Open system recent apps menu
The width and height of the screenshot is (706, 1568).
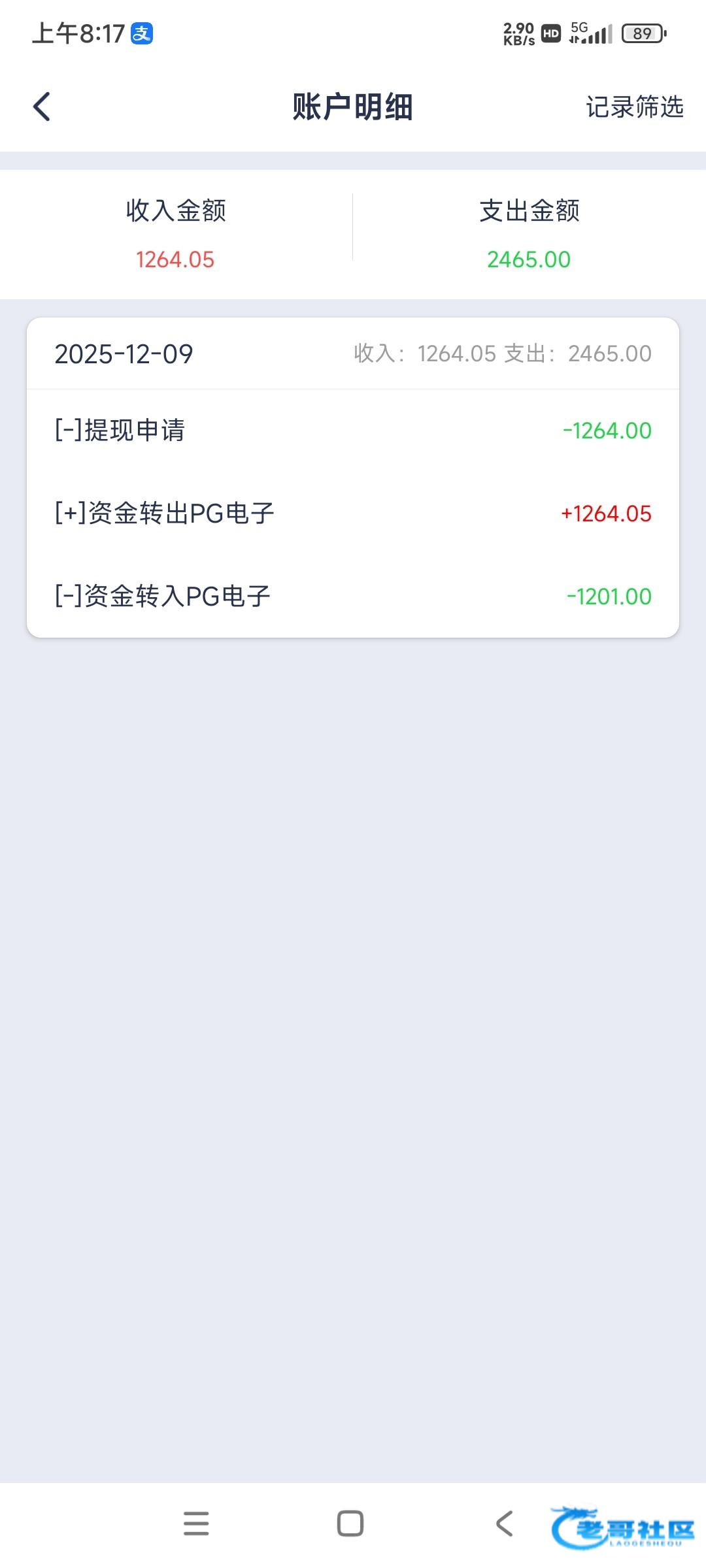point(196,1523)
